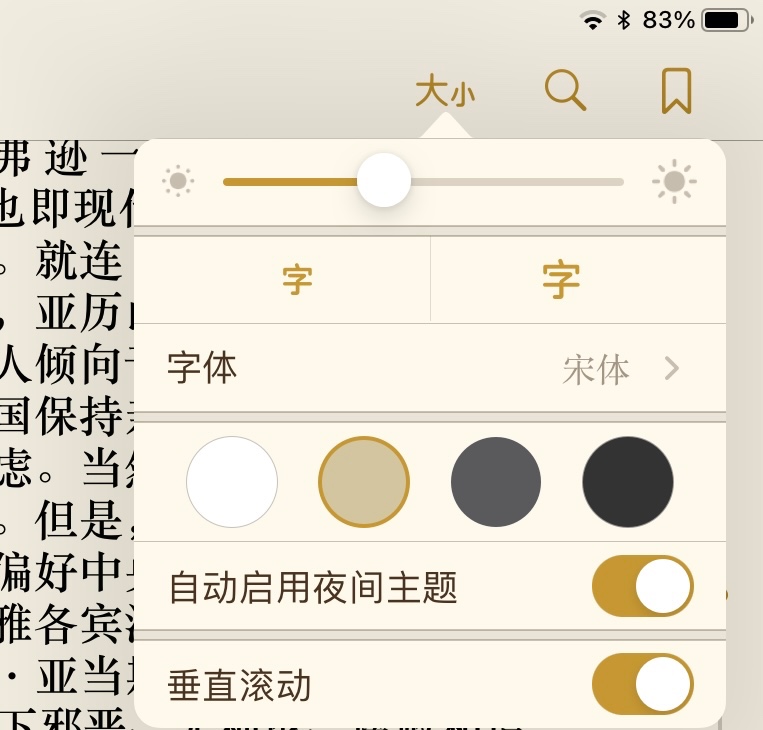Turn off 垂直滚动 vertical scrolling
Viewport: 763px width, 730px height.
click(x=642, y=685)
